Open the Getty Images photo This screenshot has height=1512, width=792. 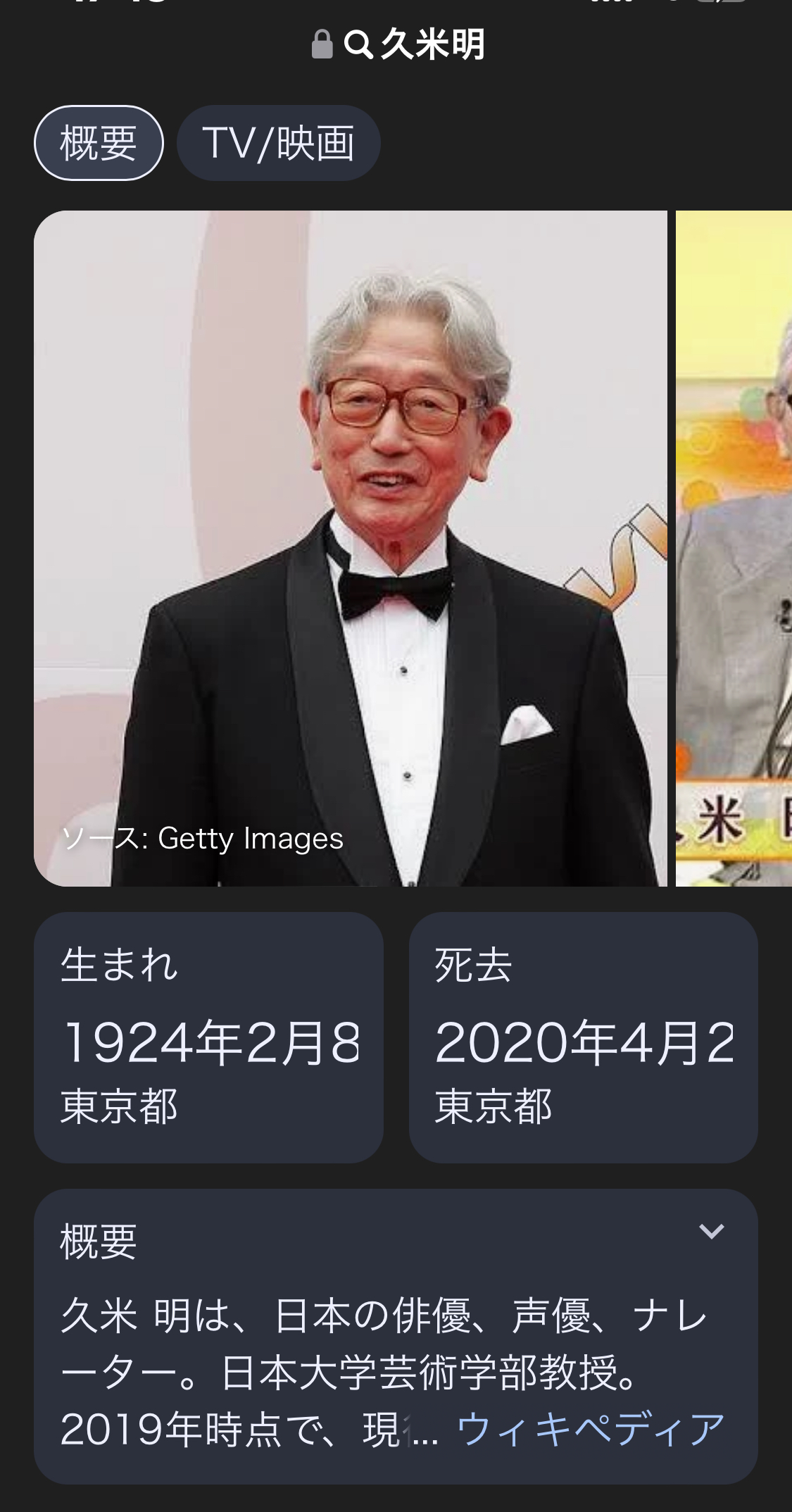point(350,548)
